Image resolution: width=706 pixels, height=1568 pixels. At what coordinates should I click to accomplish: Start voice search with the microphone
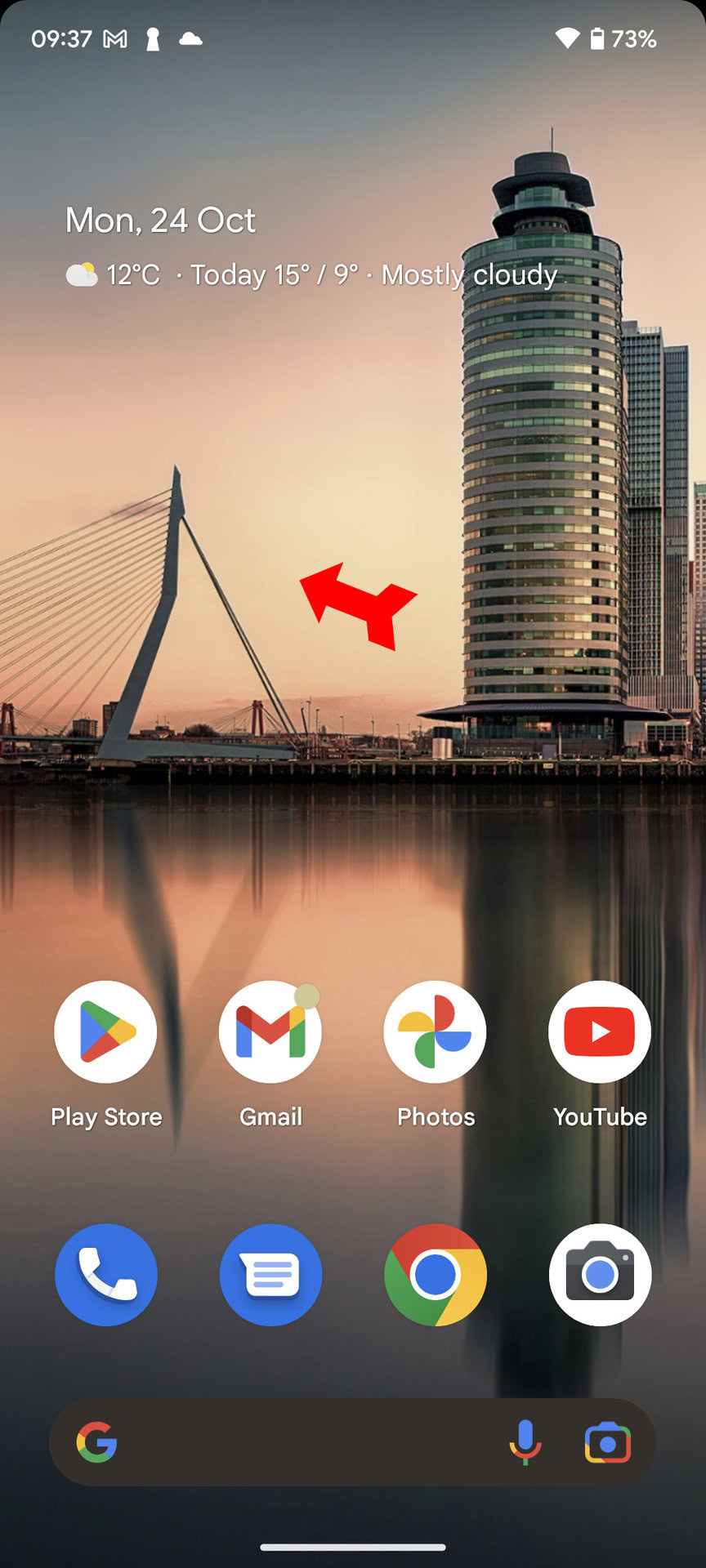pyautogui.click(x=525, y=1442)
